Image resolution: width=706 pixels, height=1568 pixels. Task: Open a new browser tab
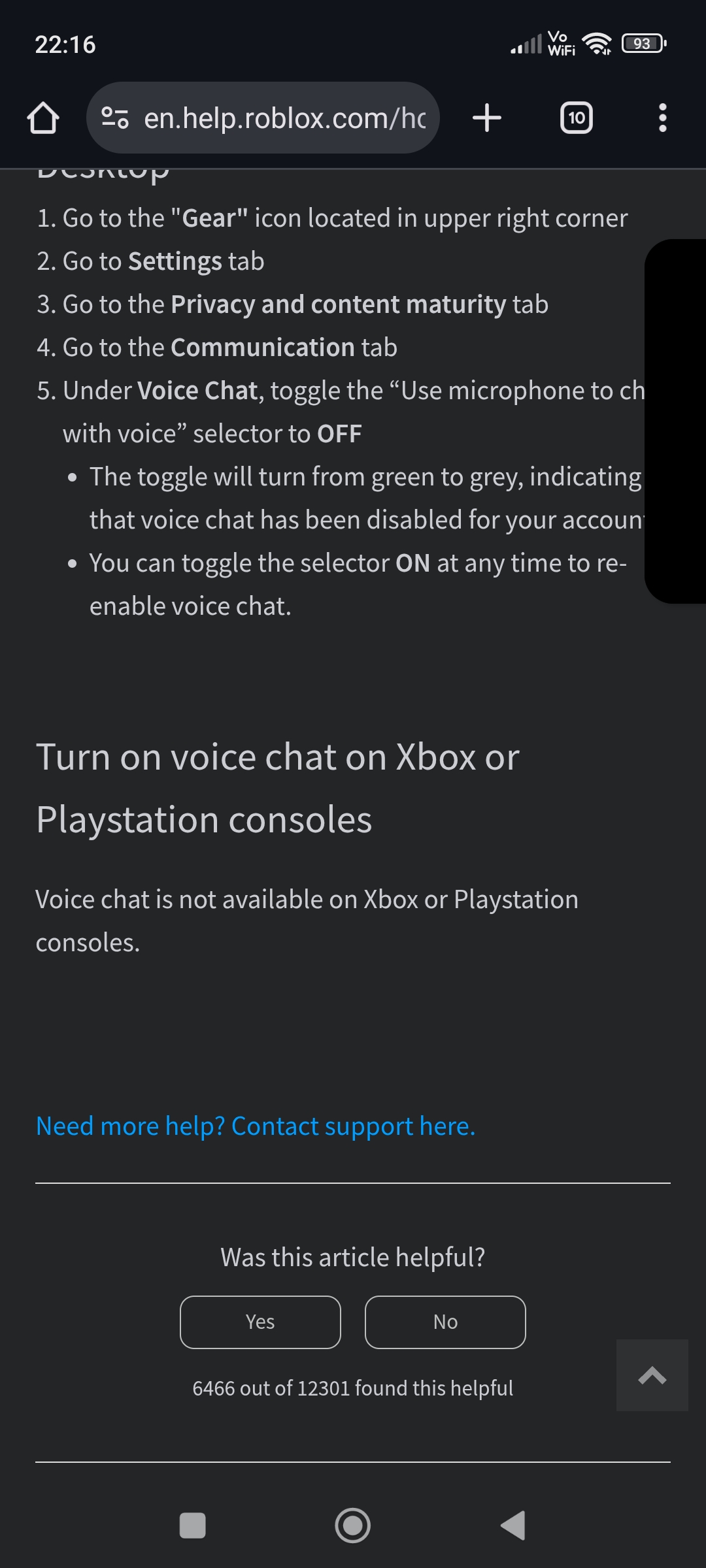tap(487, 118)
